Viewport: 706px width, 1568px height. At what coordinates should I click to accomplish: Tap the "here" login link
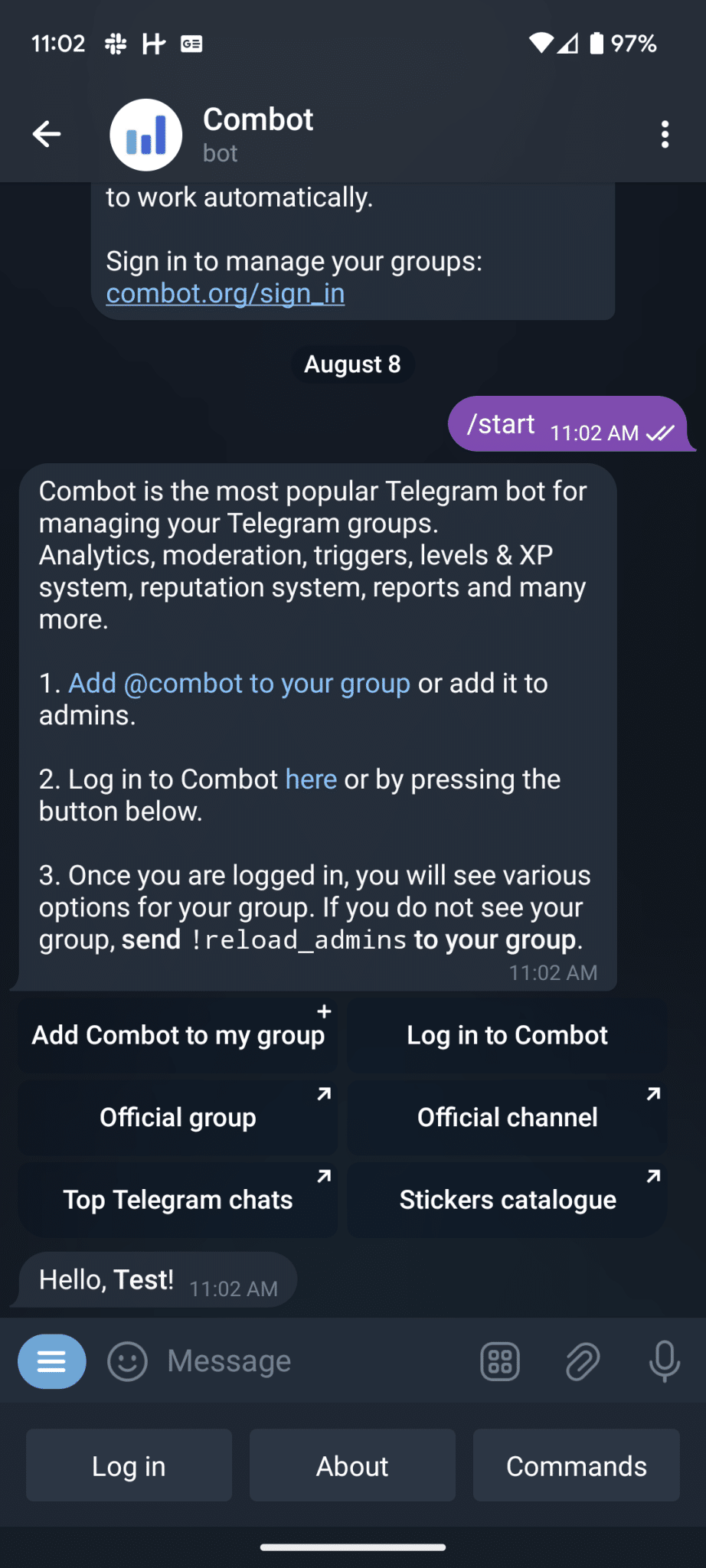pyautogui.click(x=311, y=779)
